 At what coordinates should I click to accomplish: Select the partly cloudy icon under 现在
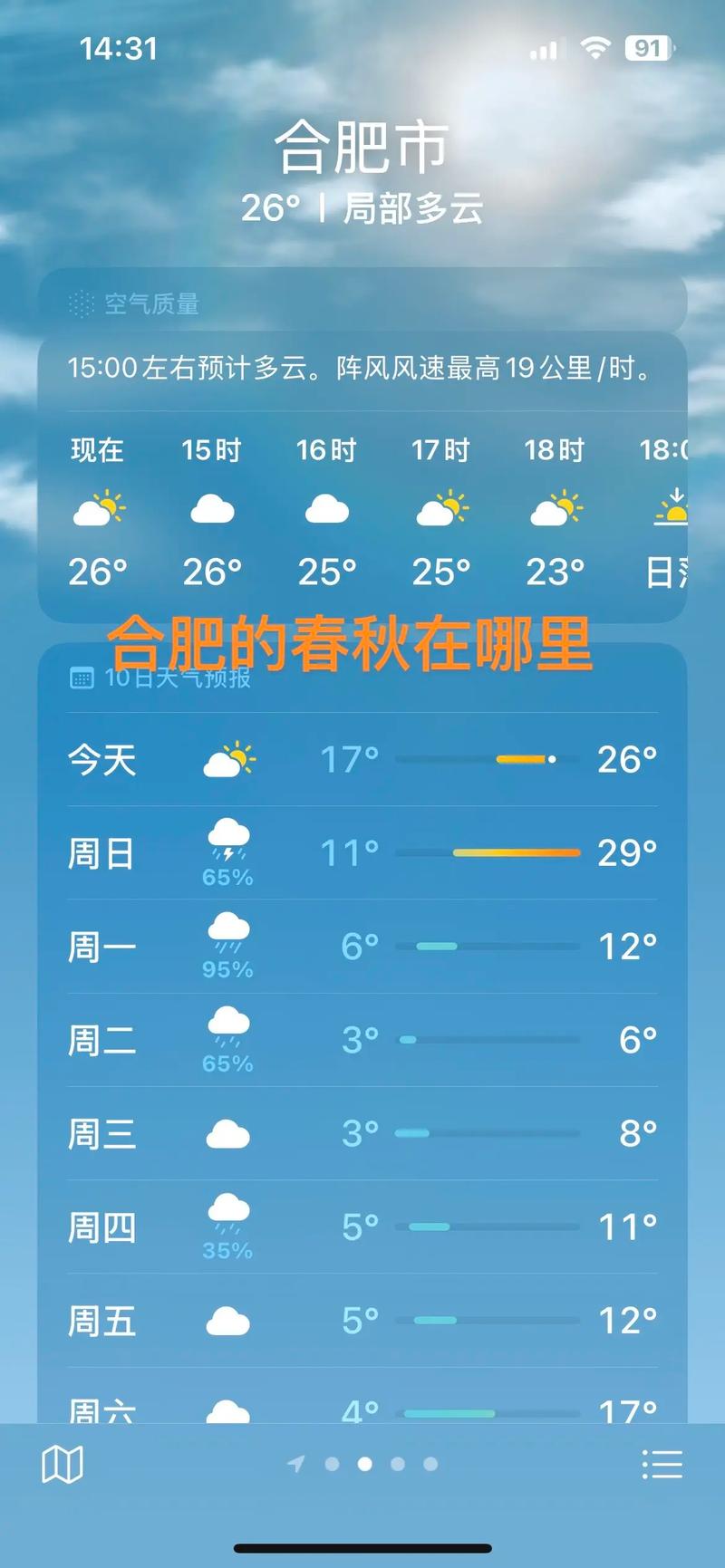click(x=97, y=510)
